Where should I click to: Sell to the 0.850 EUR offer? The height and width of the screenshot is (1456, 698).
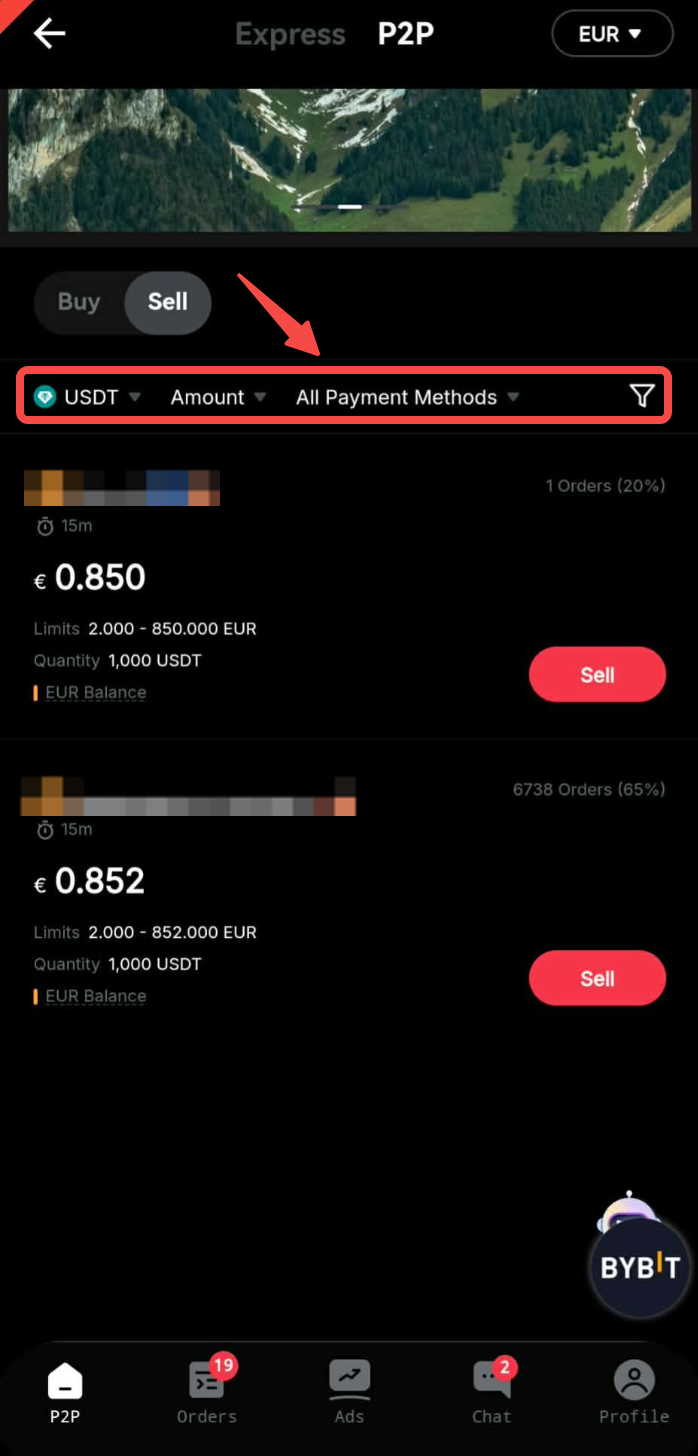tap(597, 675)
